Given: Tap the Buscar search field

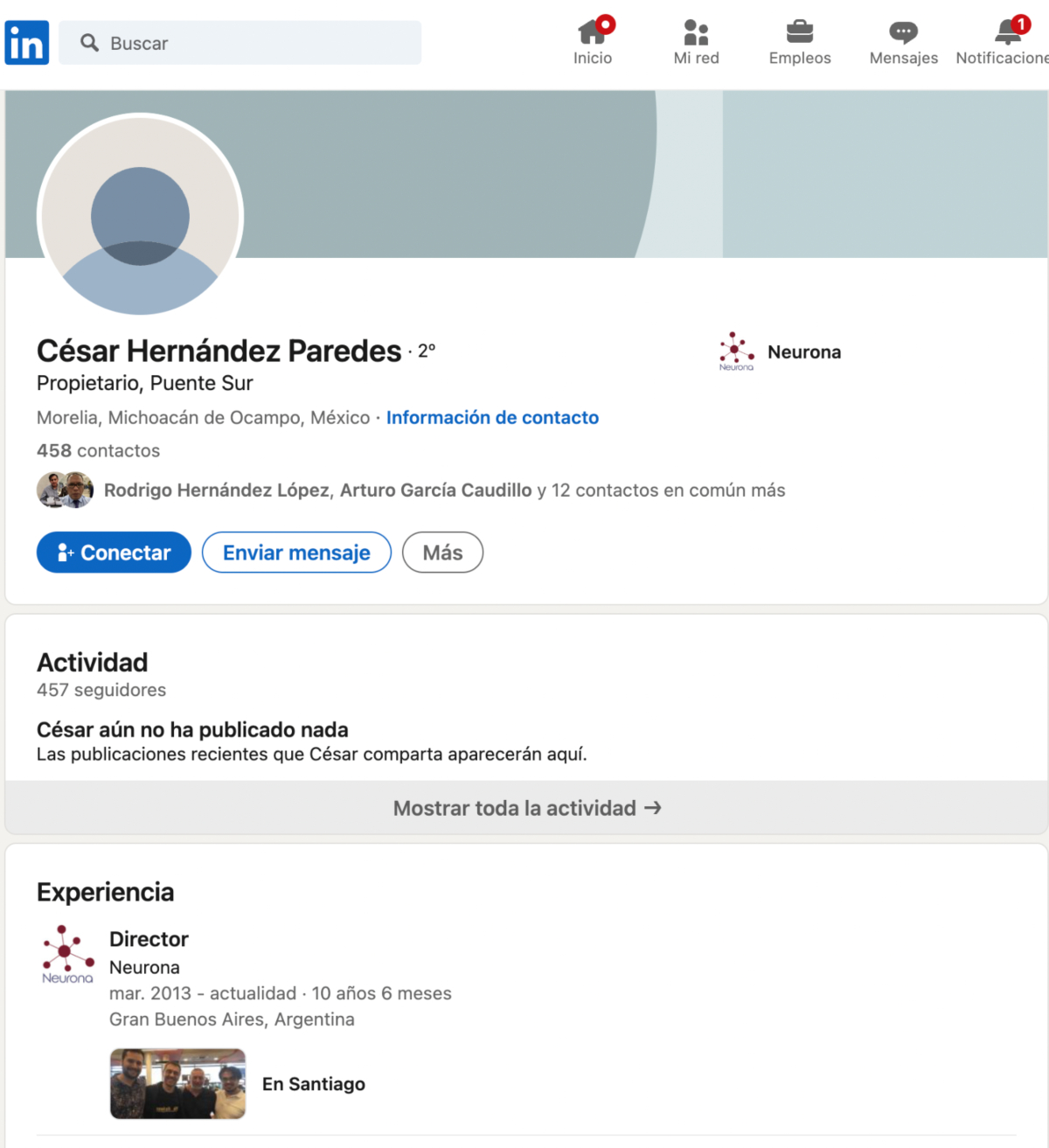Looking at the screenshot, I should pos(240,43).
